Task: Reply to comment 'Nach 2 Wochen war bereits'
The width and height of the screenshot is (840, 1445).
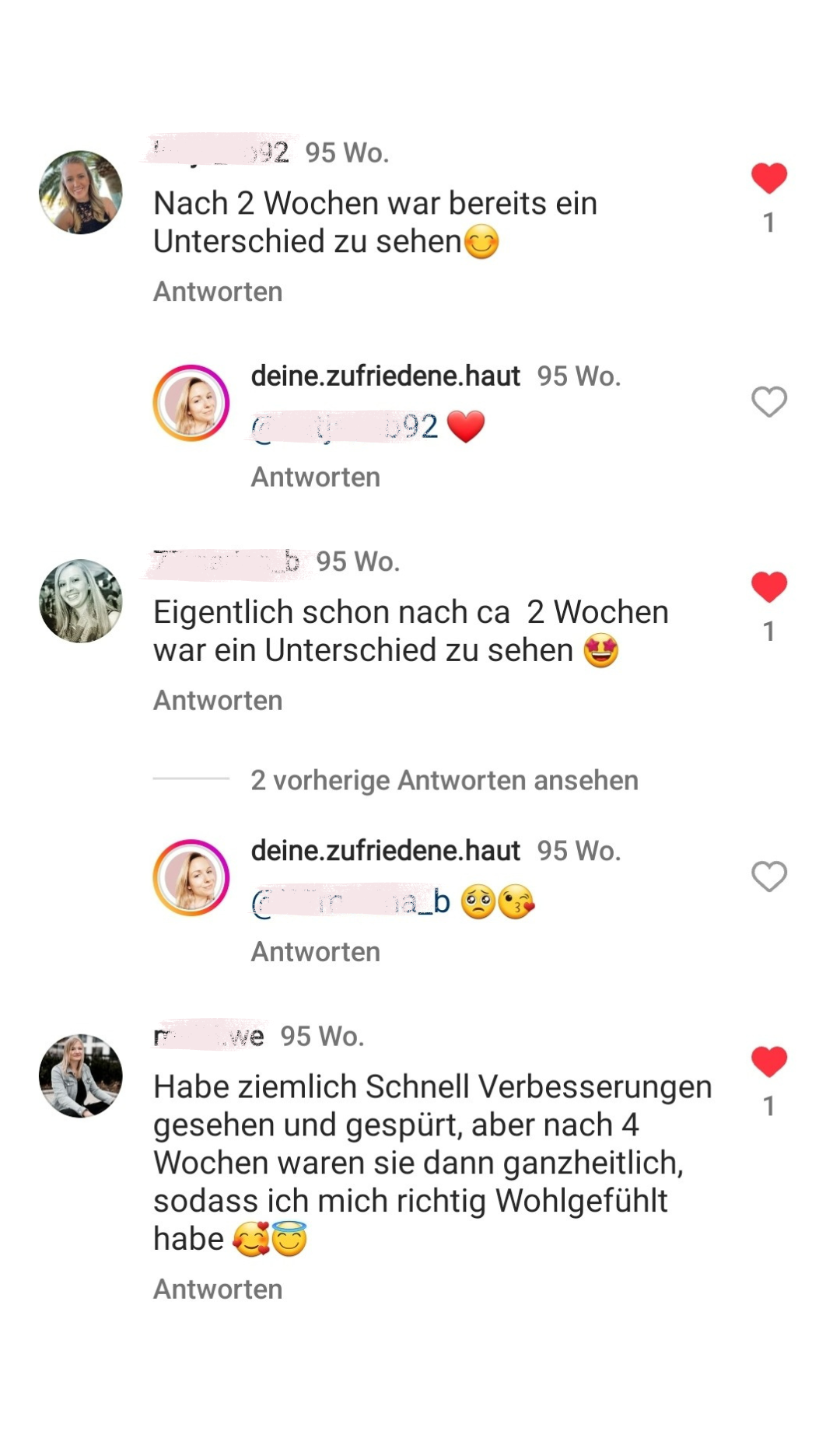Action: coord(218,292)
